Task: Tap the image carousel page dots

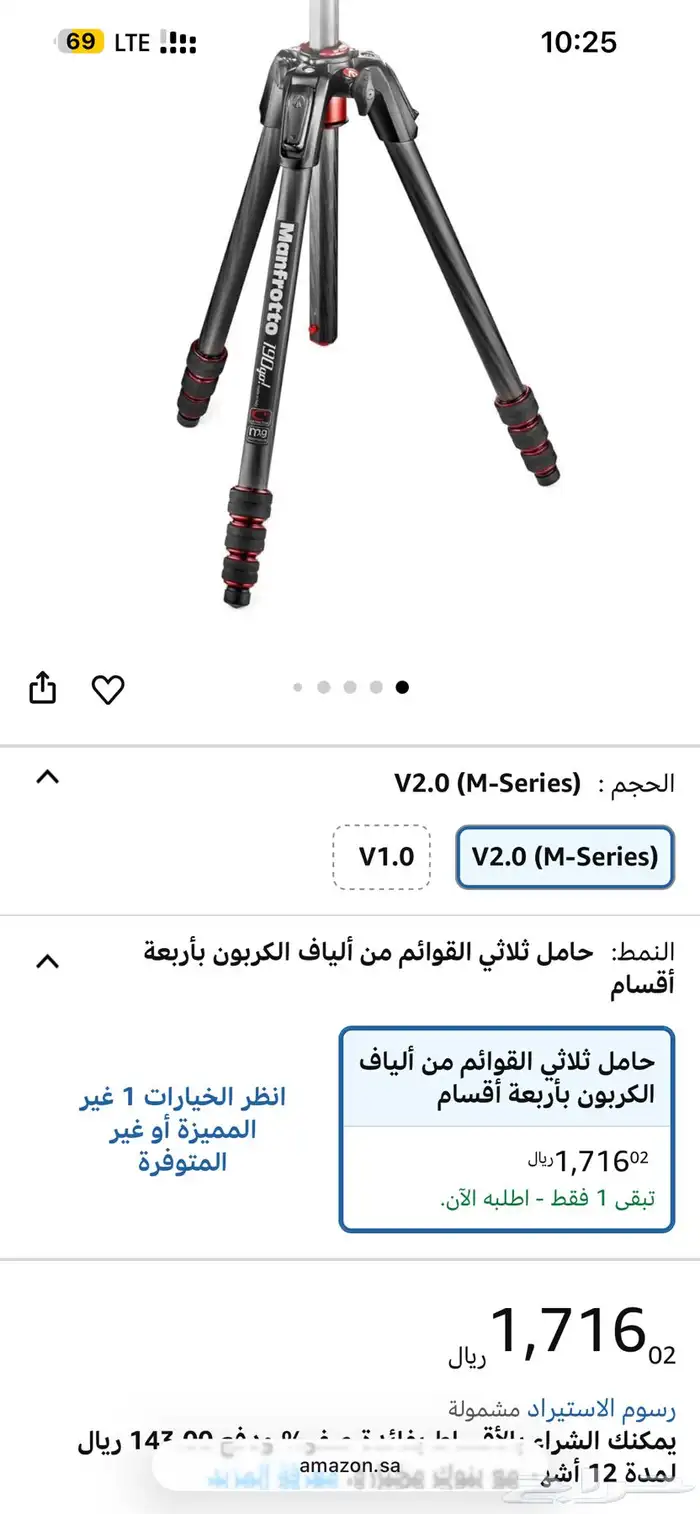Action: 350,687
